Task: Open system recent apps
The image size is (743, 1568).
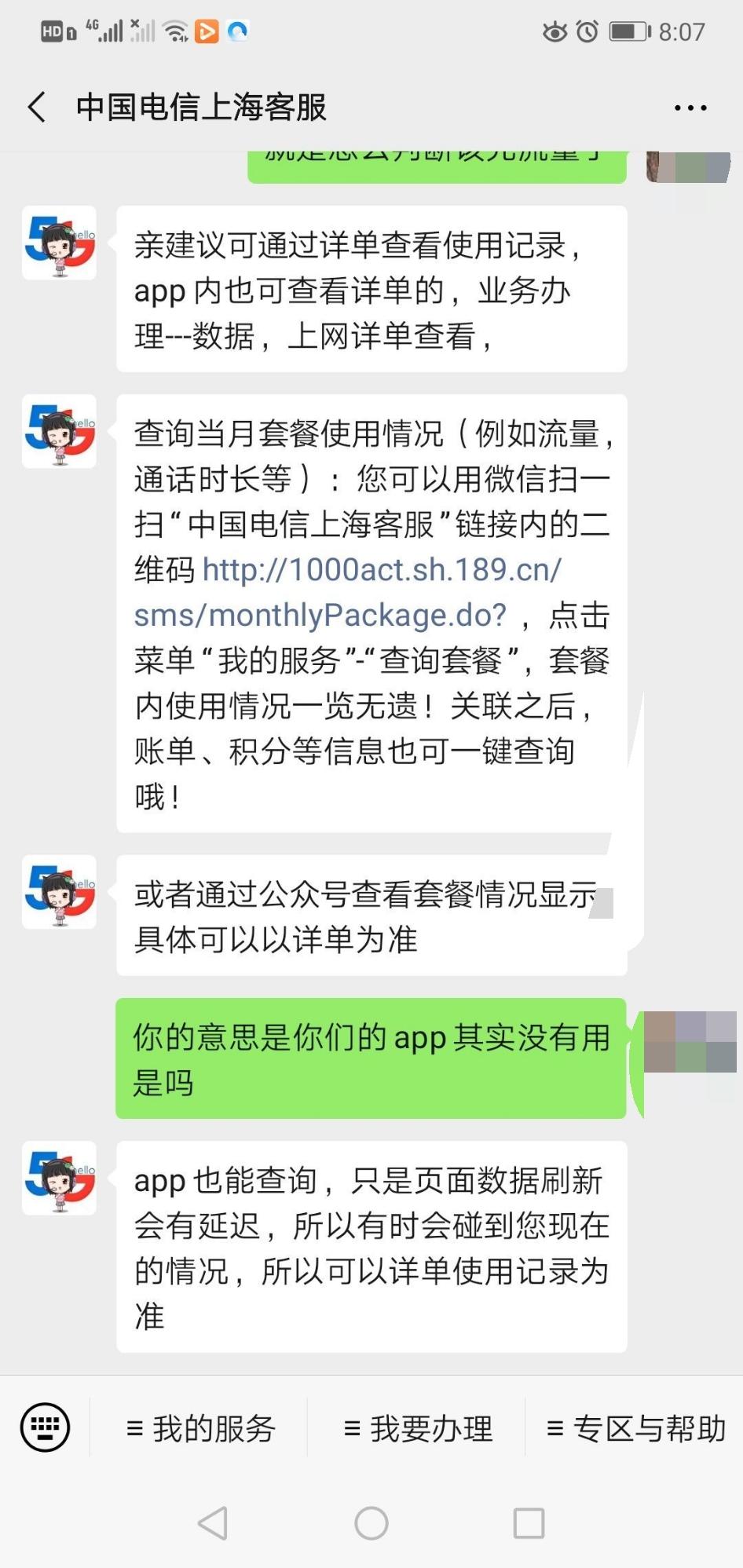Action: (529, 1523)
